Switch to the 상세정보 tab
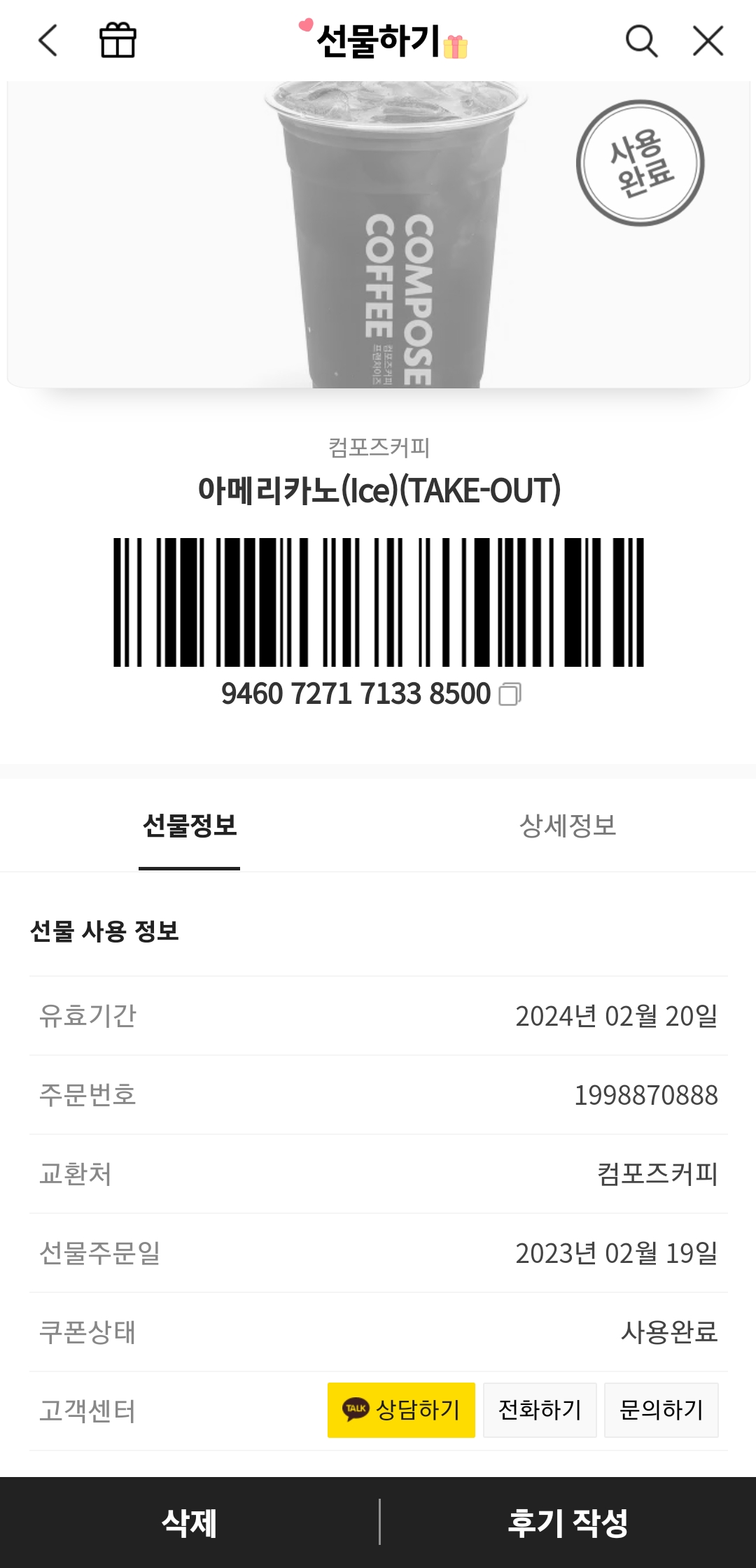The width and height of the screenshot is (756, 1568). pyautogui.click(x=567, y=826)
